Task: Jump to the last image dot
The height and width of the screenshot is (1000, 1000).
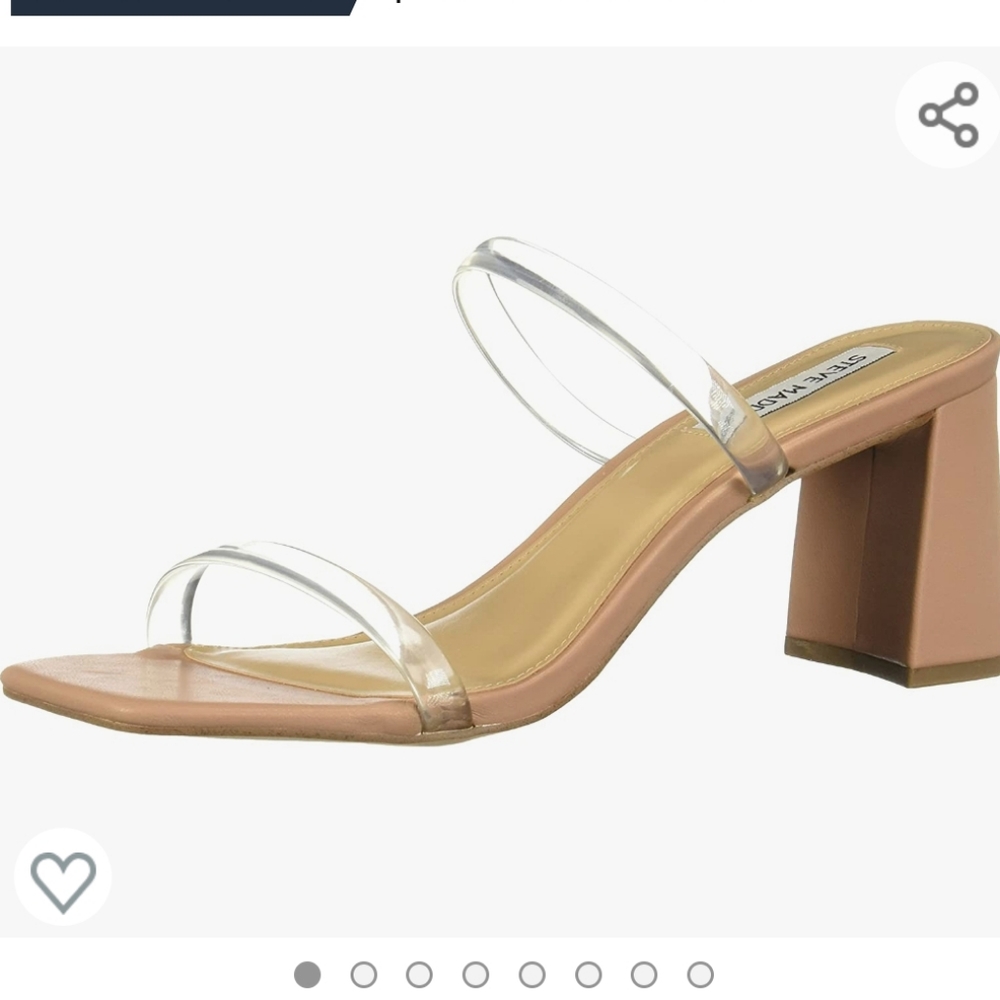Action: pos(700,974)
